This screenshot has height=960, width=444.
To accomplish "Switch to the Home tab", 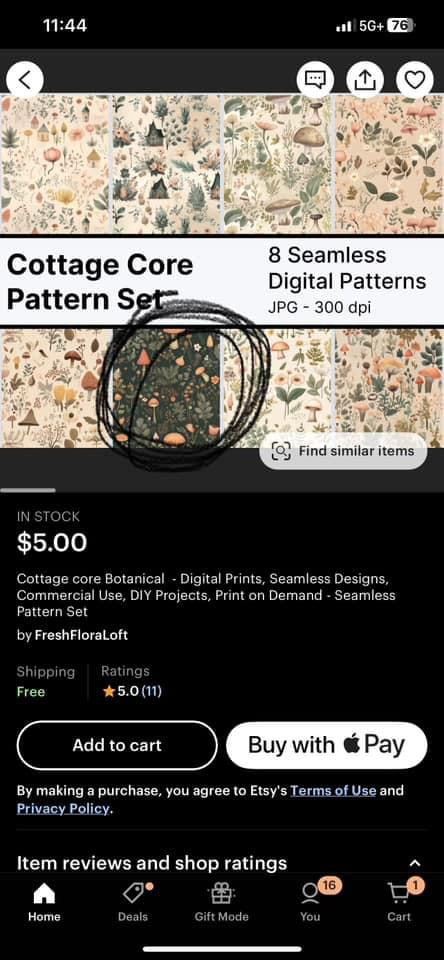I will [x=44, y=904].
